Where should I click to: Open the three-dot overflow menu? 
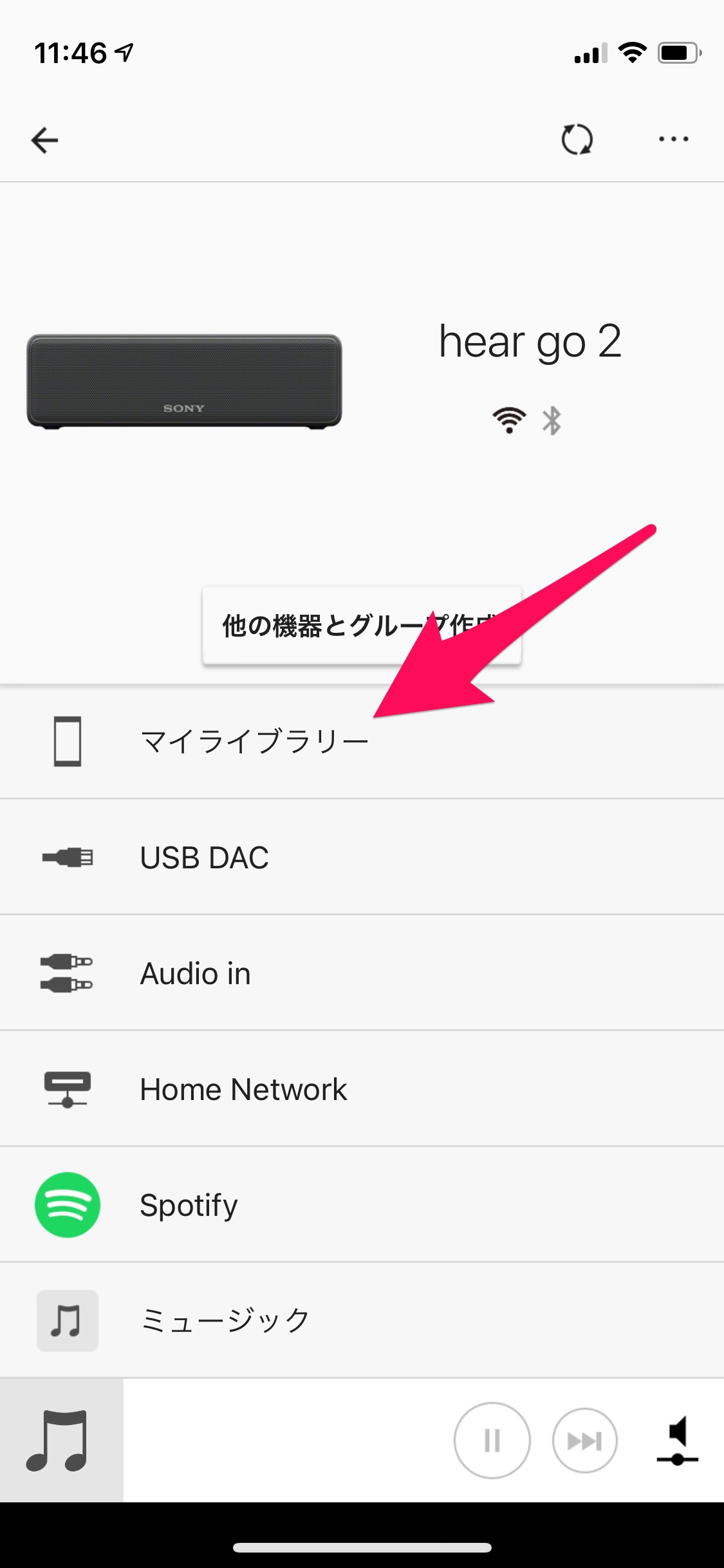coord(673,139)
